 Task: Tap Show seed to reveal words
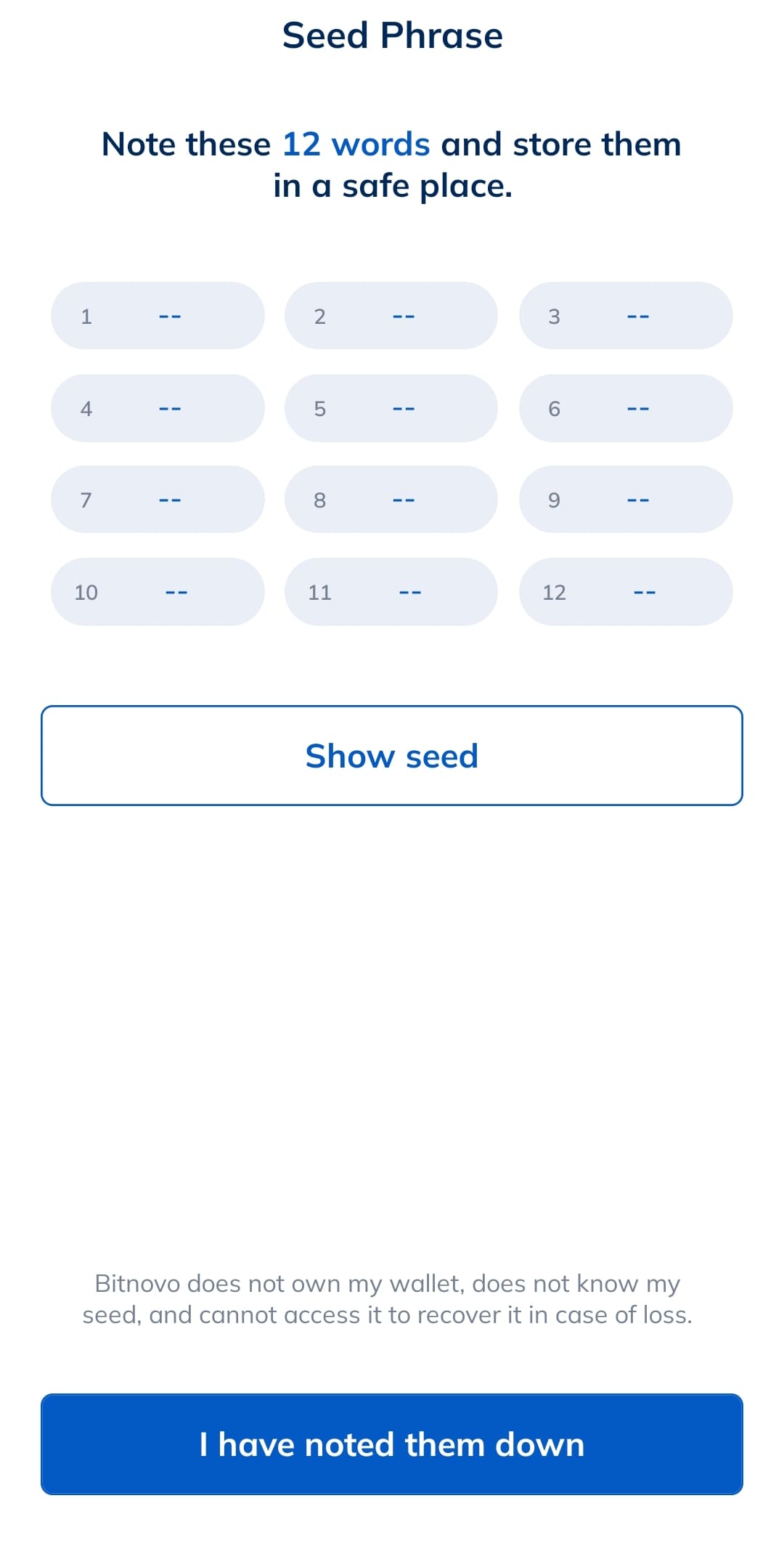point(392,755)
